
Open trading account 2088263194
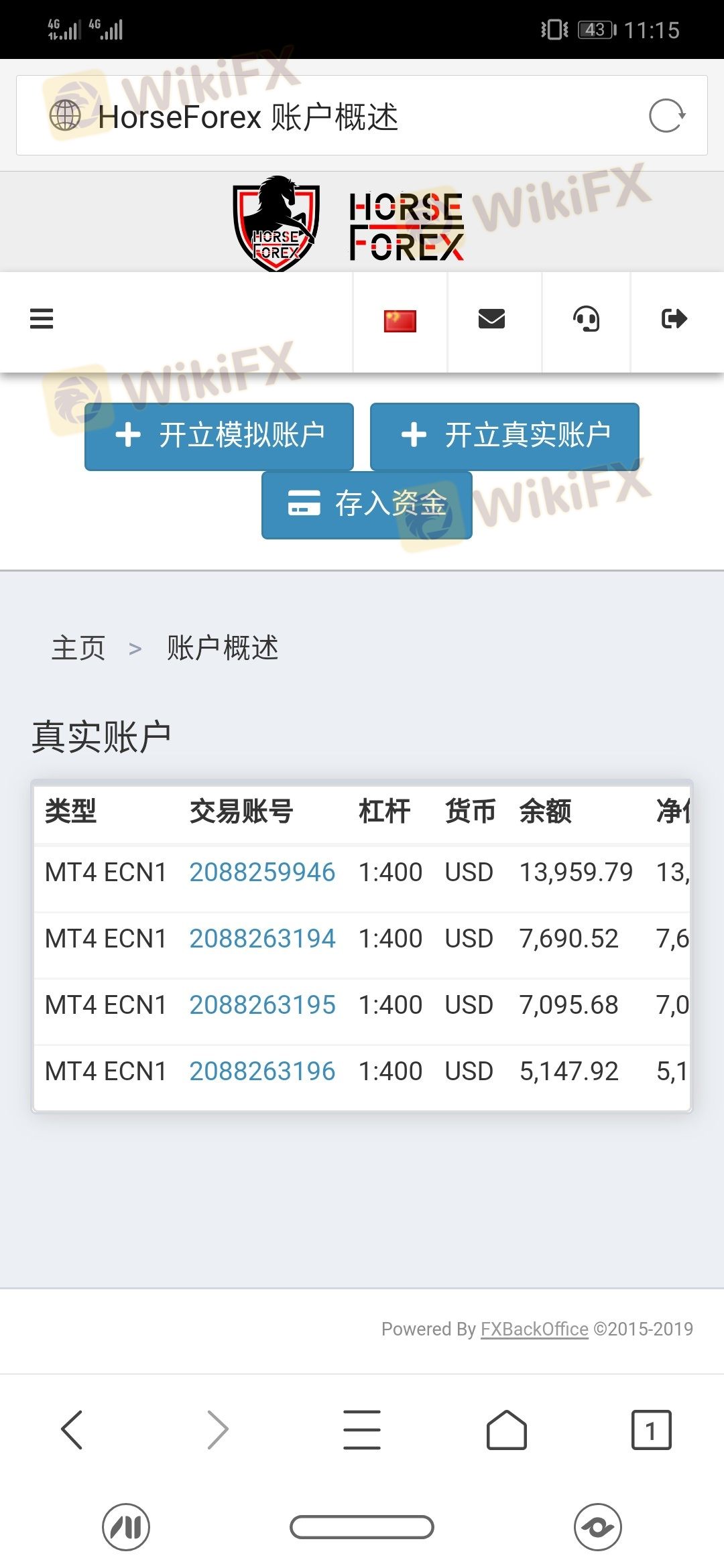pos(262,939)
